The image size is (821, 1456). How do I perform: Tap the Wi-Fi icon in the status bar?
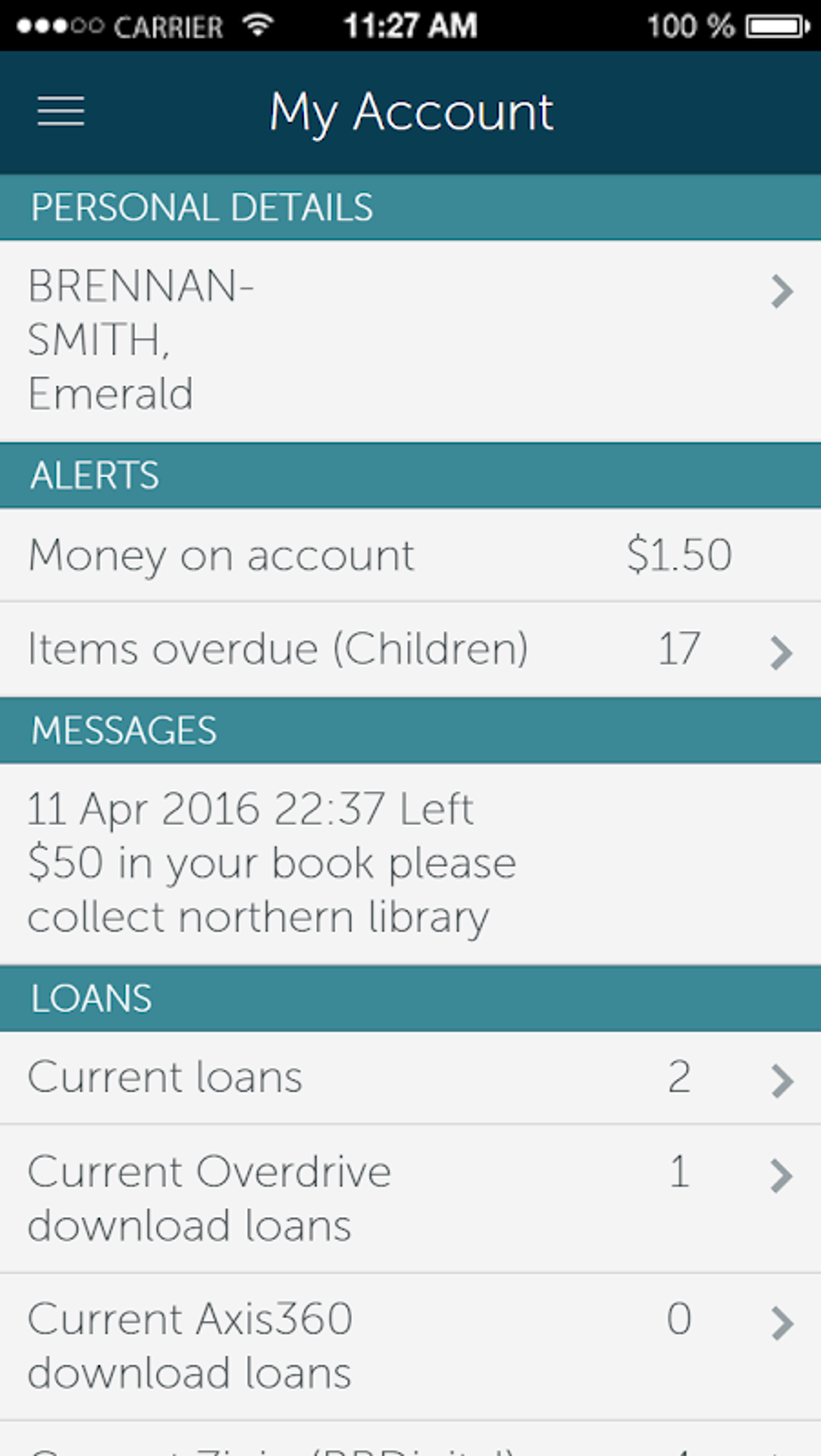point(256,25)
